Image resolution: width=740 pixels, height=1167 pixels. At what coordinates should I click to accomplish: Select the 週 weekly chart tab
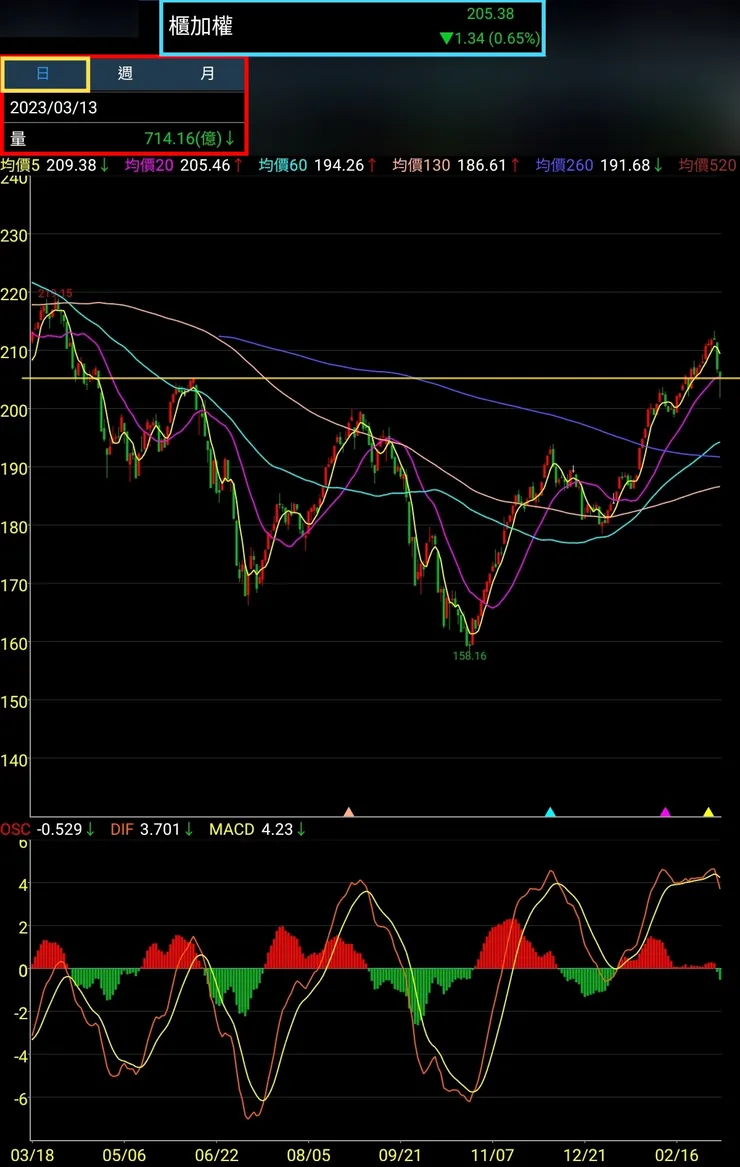click(x=125, y=74)
